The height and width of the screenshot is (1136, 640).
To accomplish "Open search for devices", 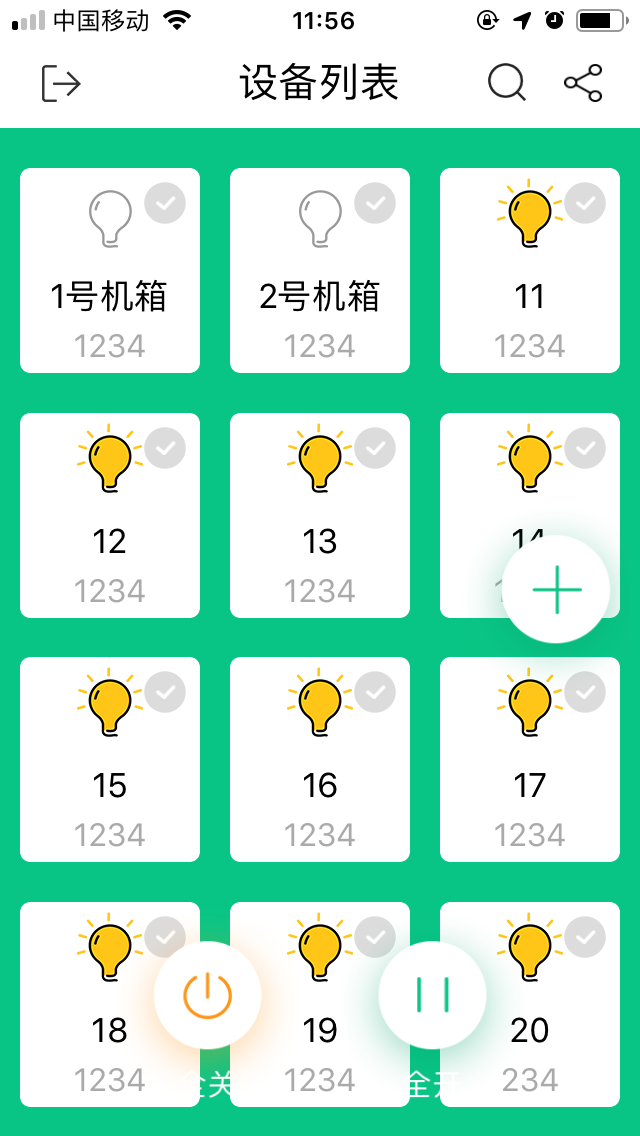I will point(507,83).
